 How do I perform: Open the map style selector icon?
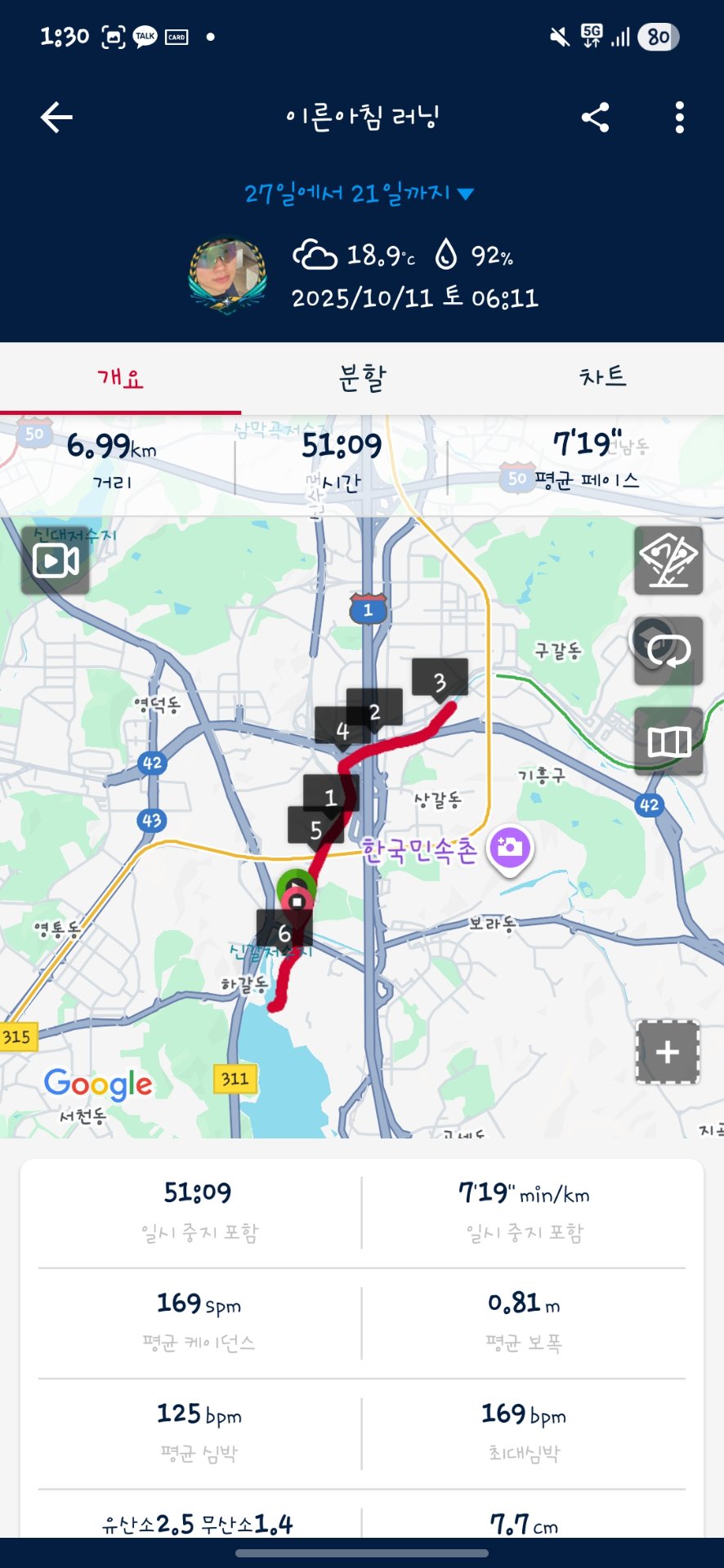668,742
